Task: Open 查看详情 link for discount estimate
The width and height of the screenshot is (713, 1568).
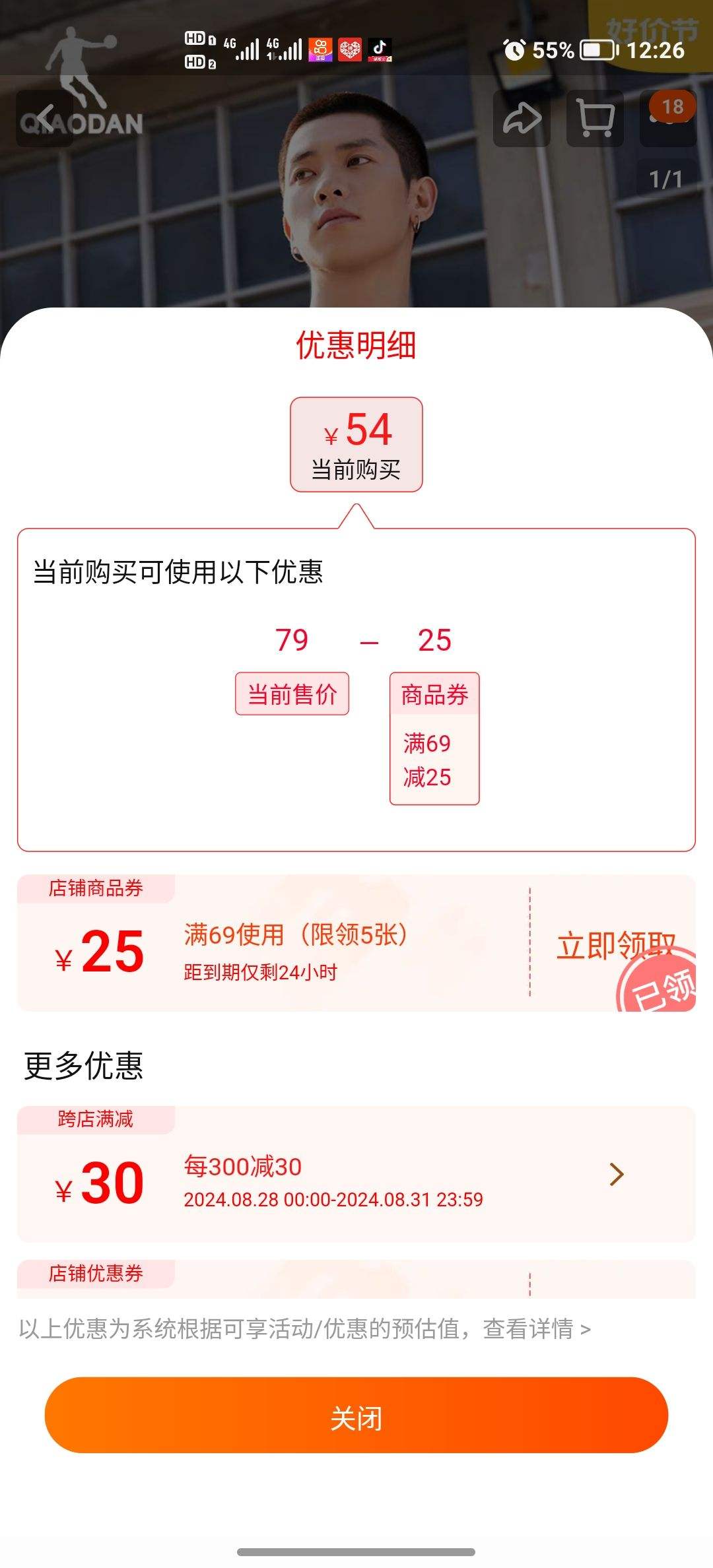Action: click(536, 1329)
